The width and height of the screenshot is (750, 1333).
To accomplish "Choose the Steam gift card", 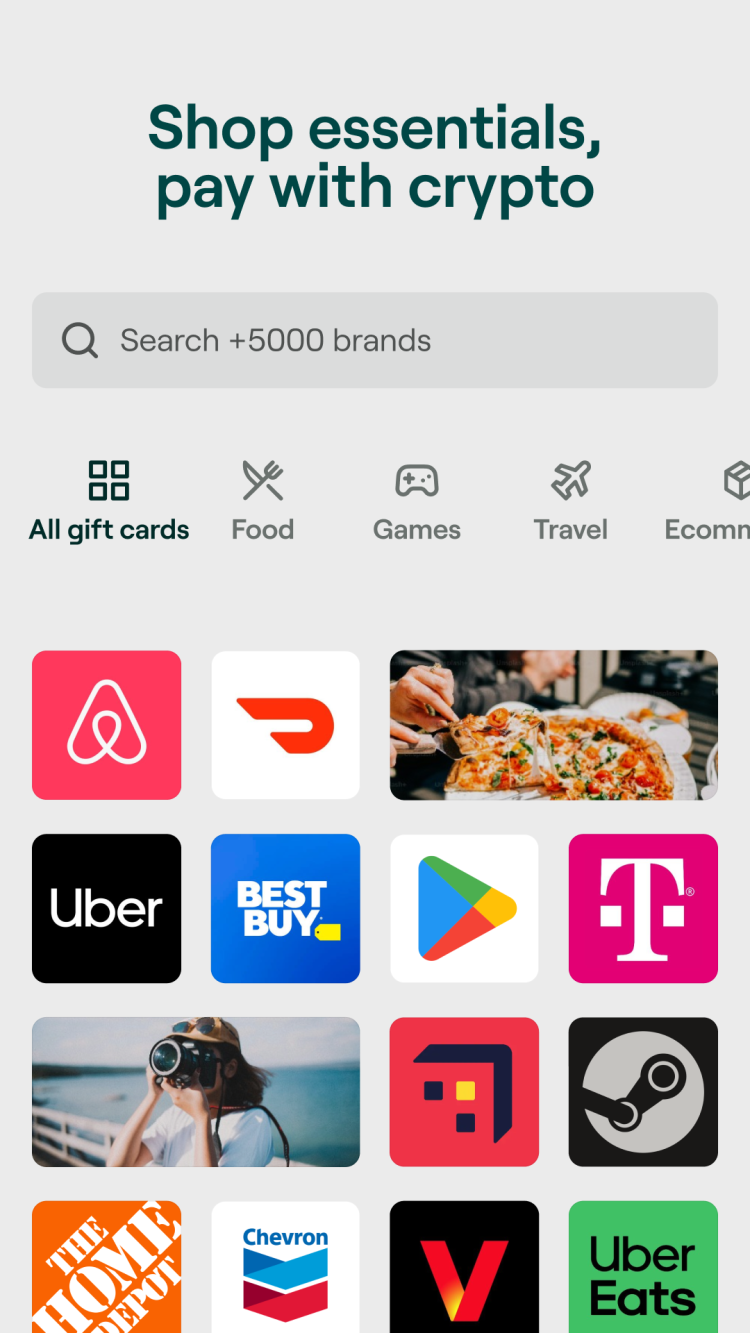I will pyautogui.click(x=643, y=1092).
